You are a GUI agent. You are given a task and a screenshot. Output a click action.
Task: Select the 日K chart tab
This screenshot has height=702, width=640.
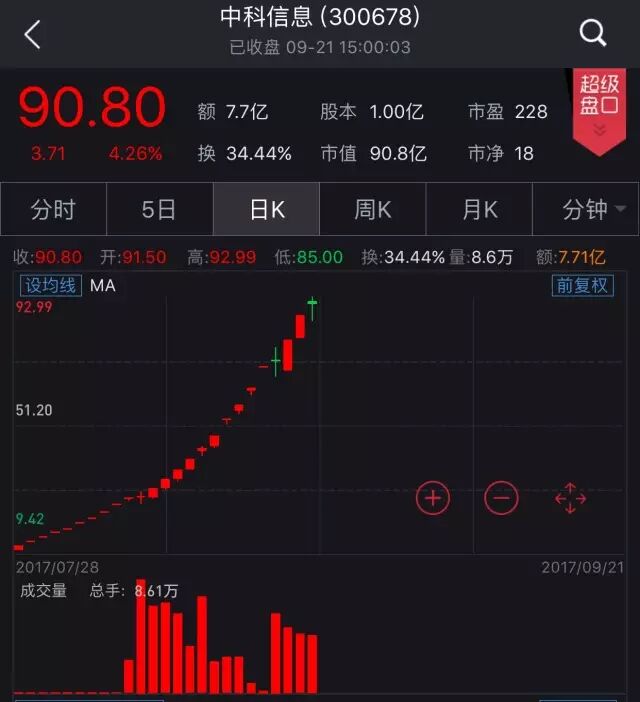pos(266,209)
